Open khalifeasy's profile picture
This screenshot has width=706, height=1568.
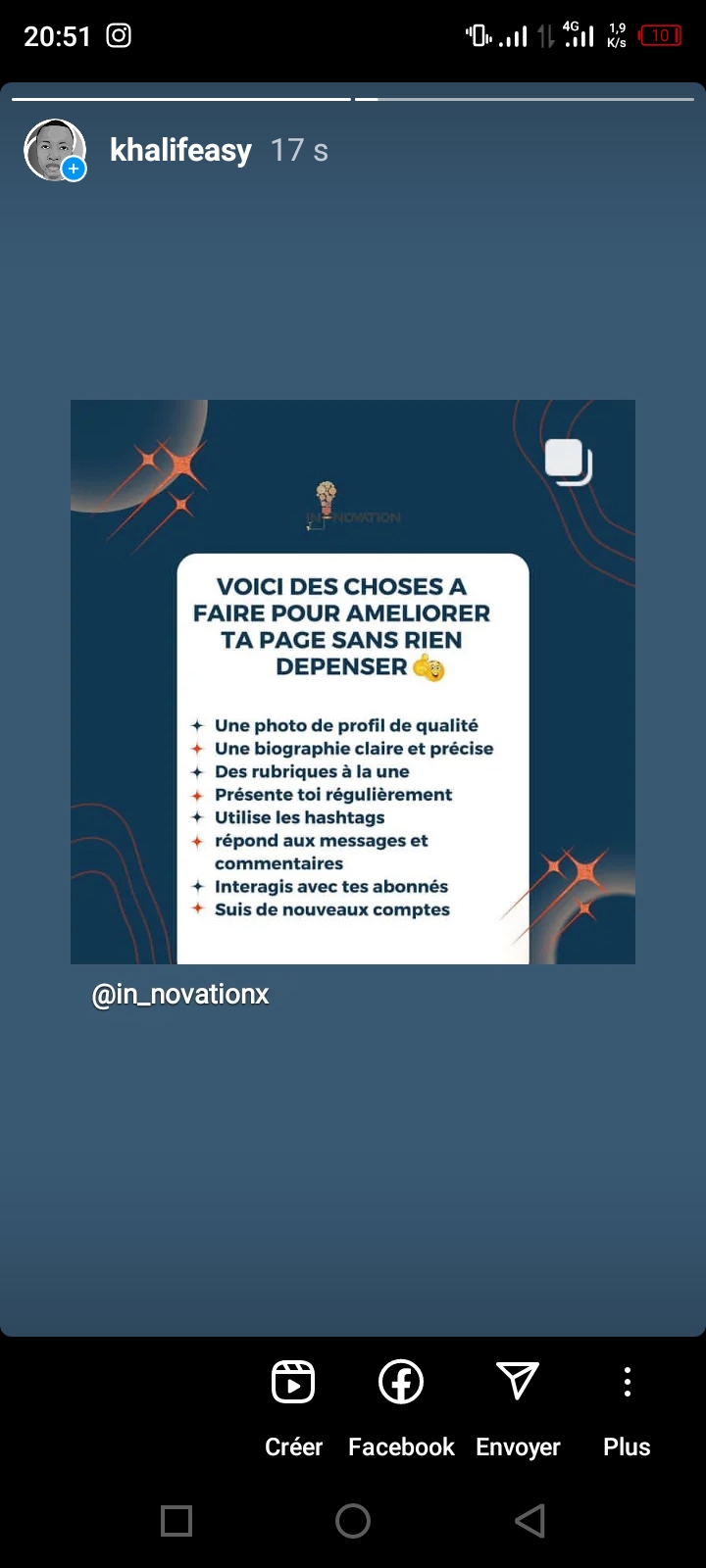(55, 150)
